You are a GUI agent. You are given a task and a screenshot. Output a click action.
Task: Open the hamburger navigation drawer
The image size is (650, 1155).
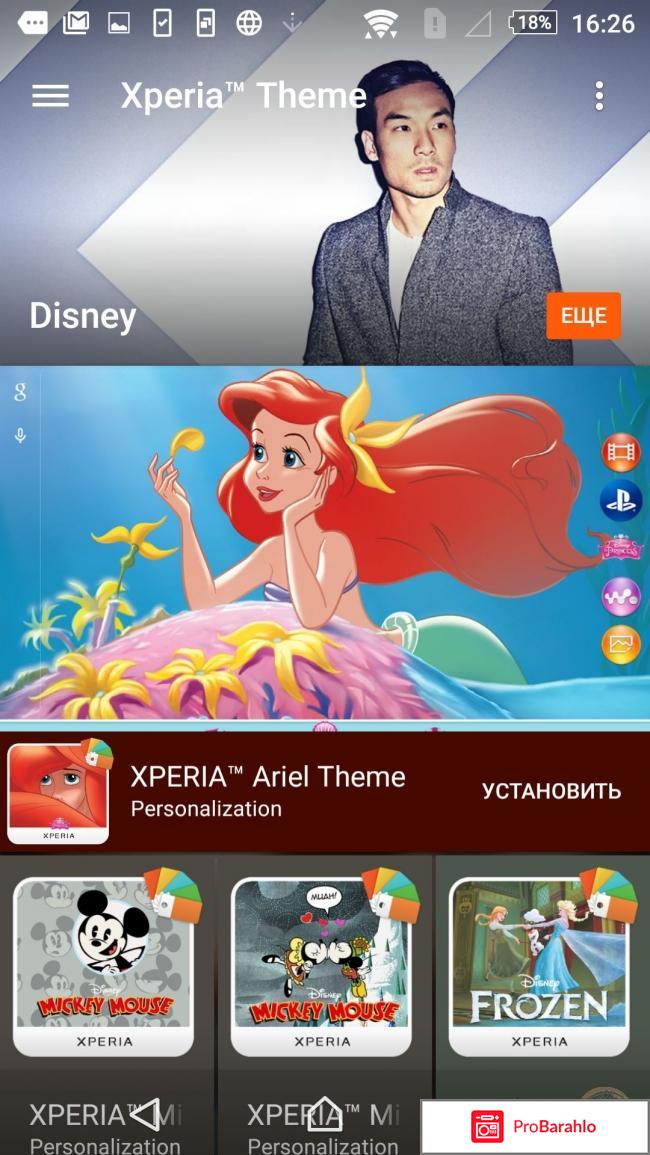[50, 96]
